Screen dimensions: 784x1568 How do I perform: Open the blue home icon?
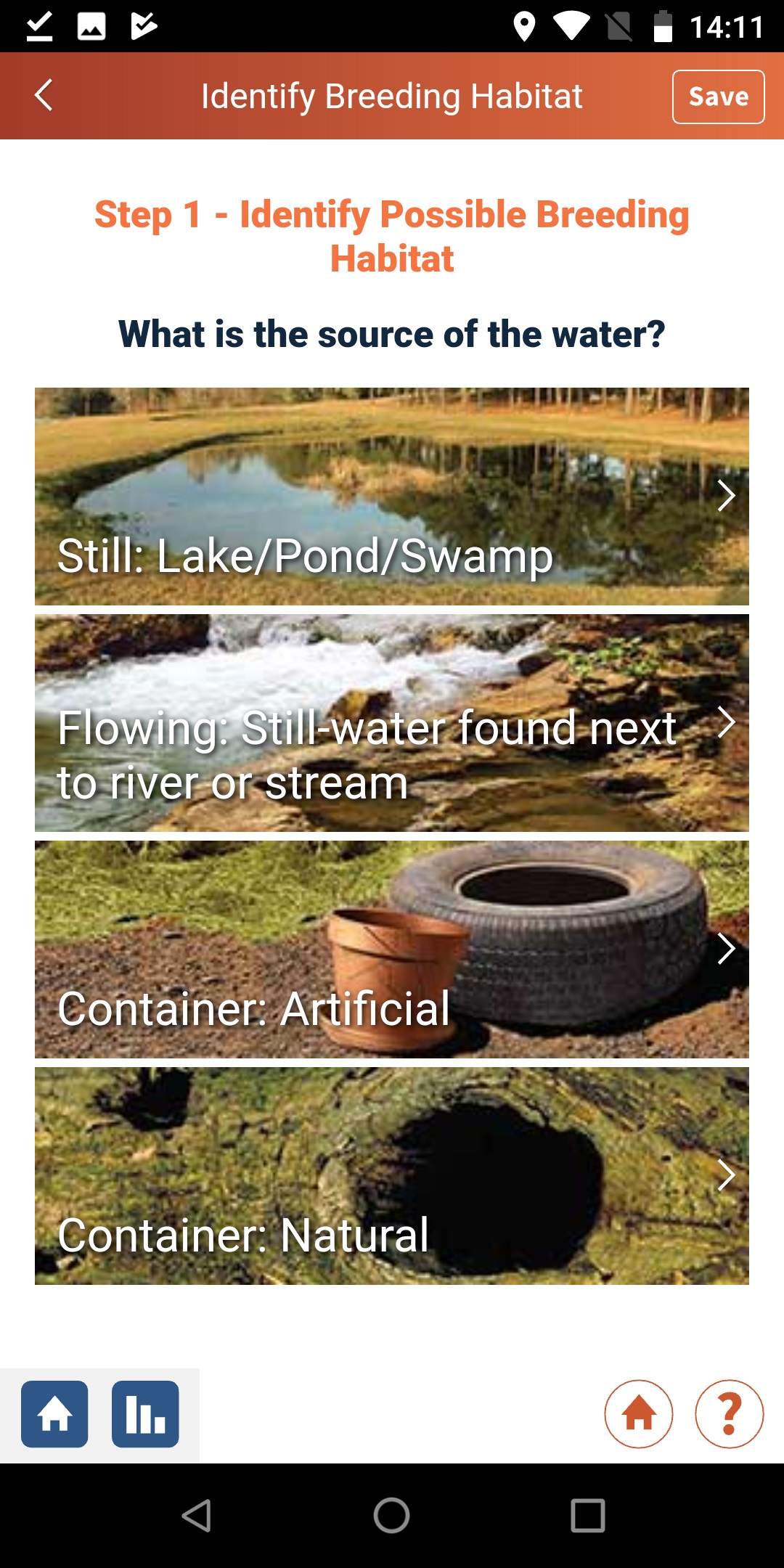point(54,1414)
